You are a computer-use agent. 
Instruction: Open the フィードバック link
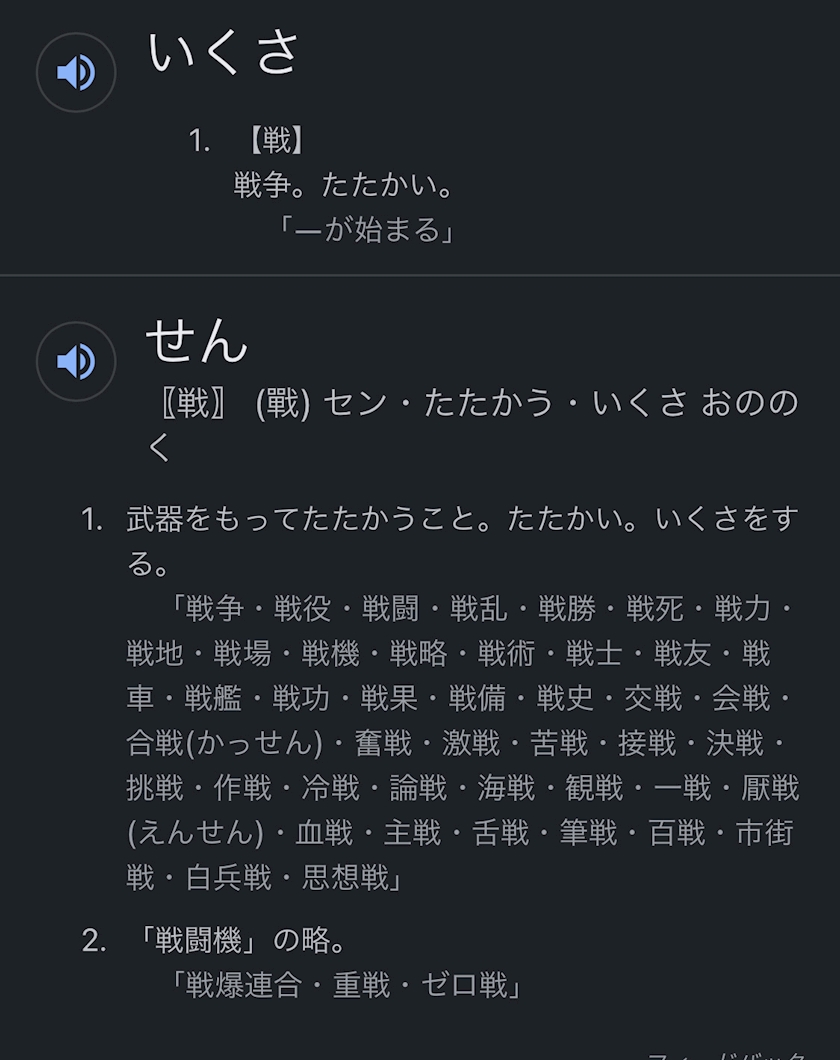coord(726,1055)
